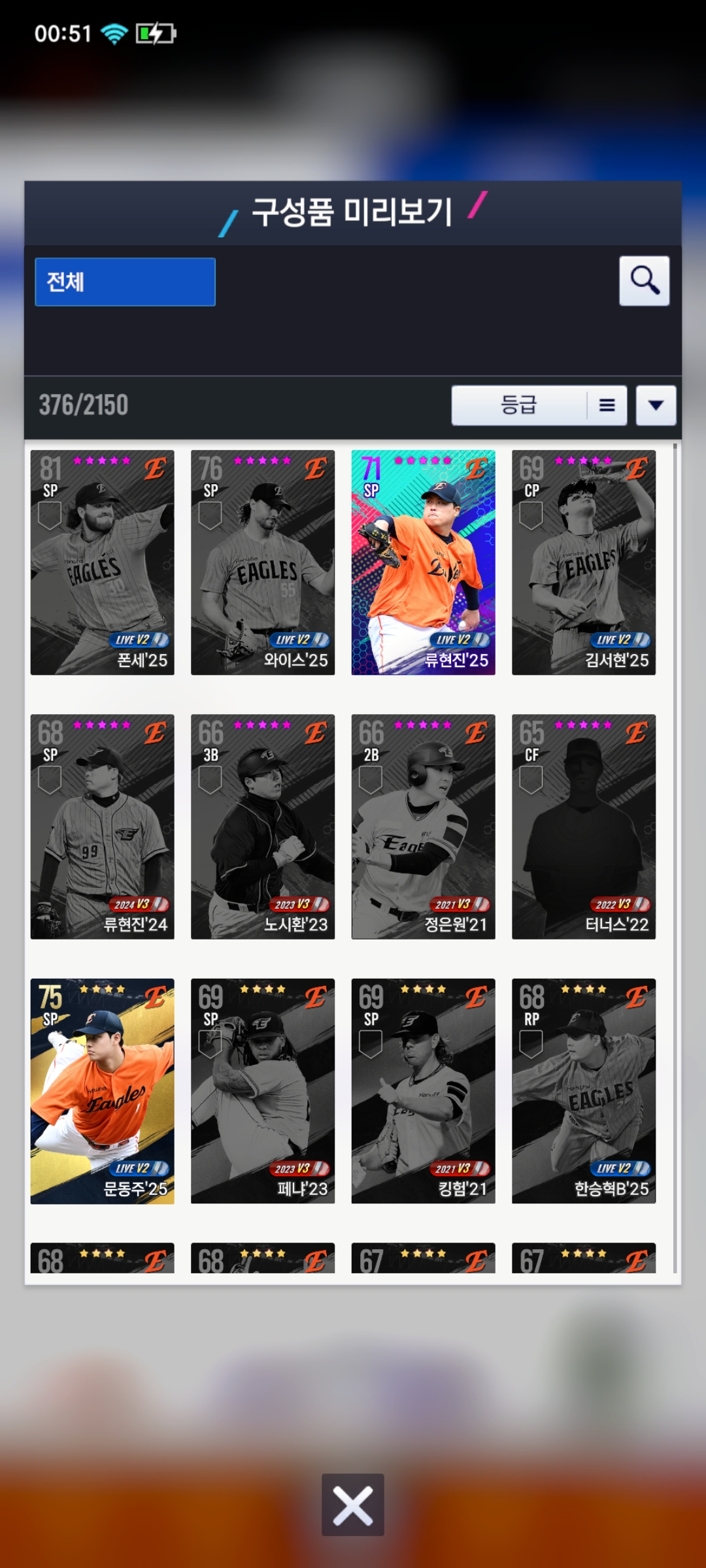View the 문동주'25 player card
Screen dimensions: 706x1568
[x=103, y=1090]
